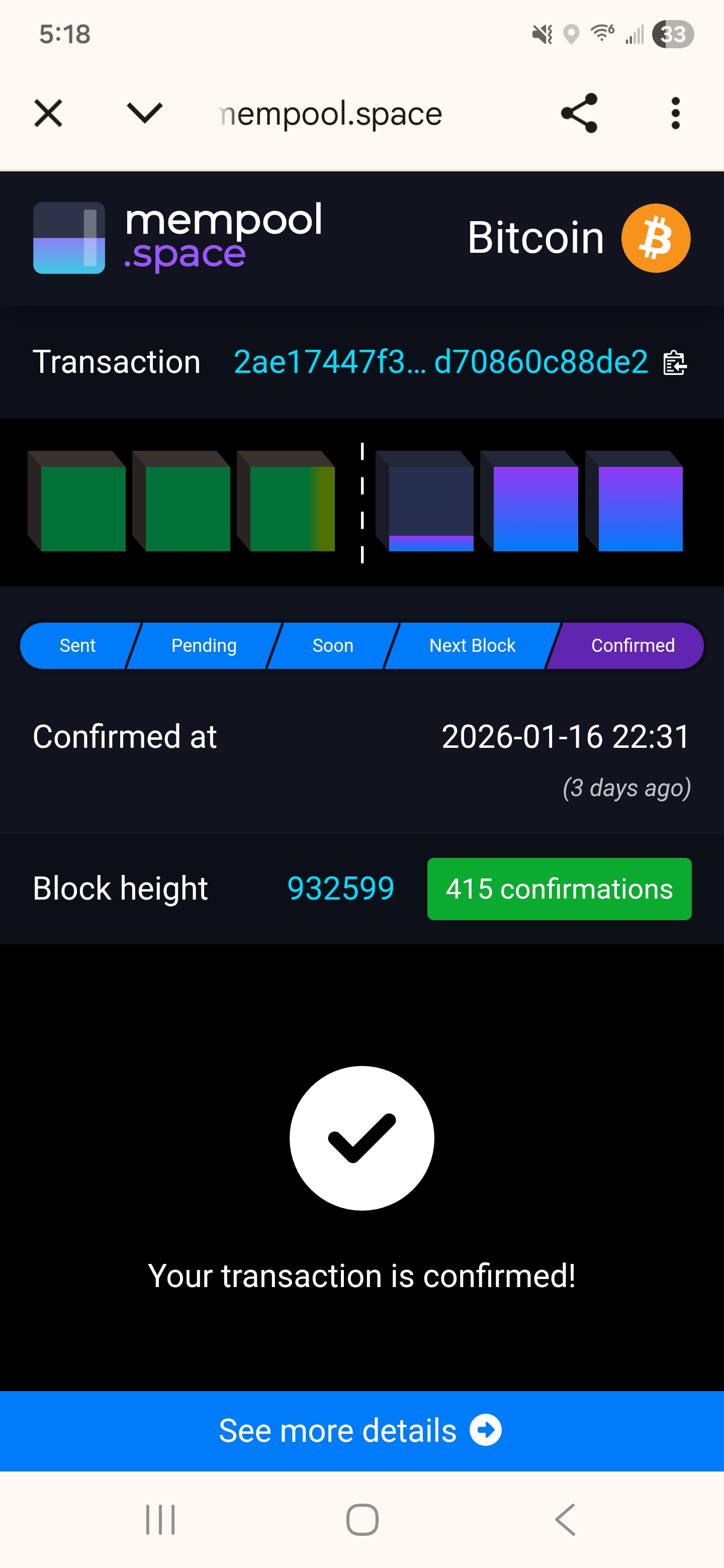The height and width of the screenshot is (1568, 724).
Task: Select the Soon segment of the timeline
Action: (332, 645)
